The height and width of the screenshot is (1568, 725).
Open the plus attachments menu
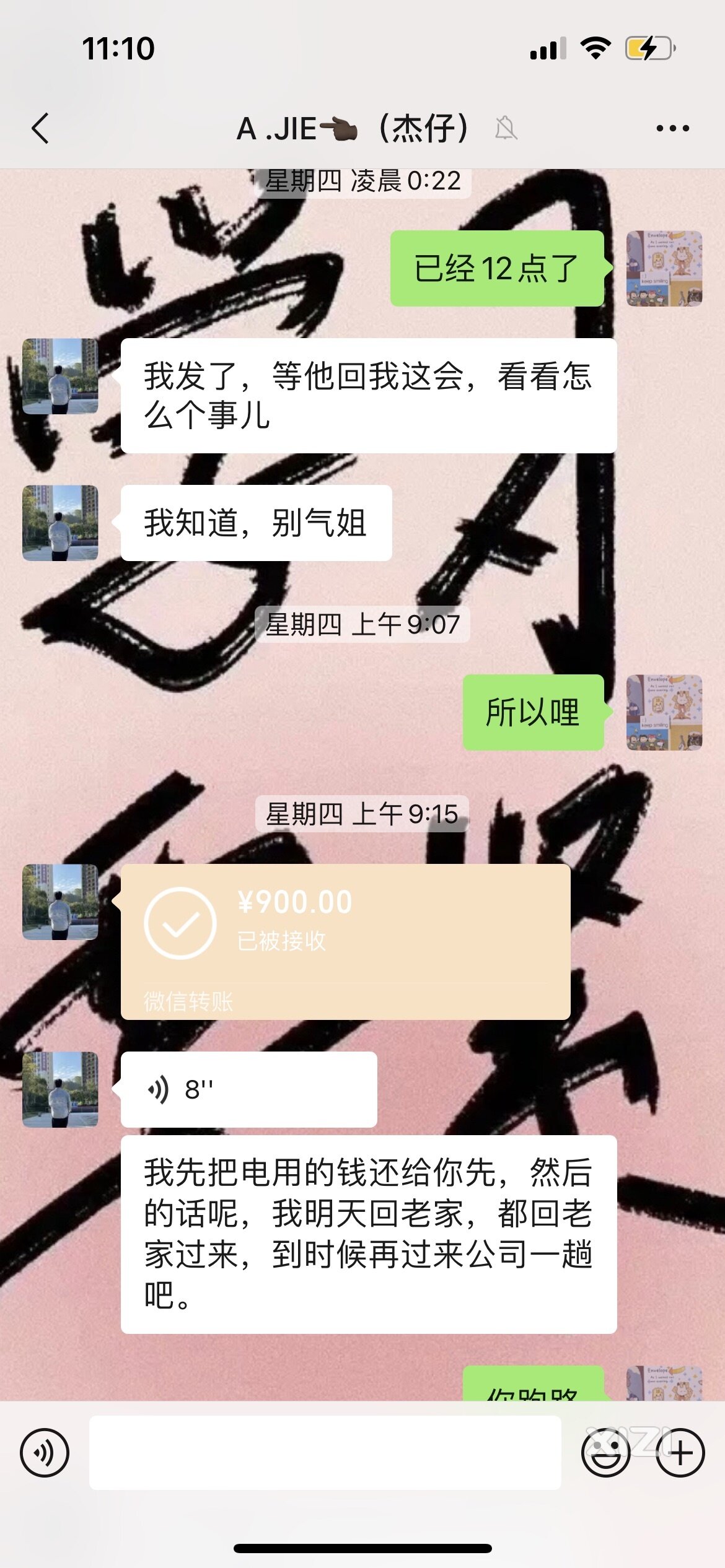tap(680, 1452)
